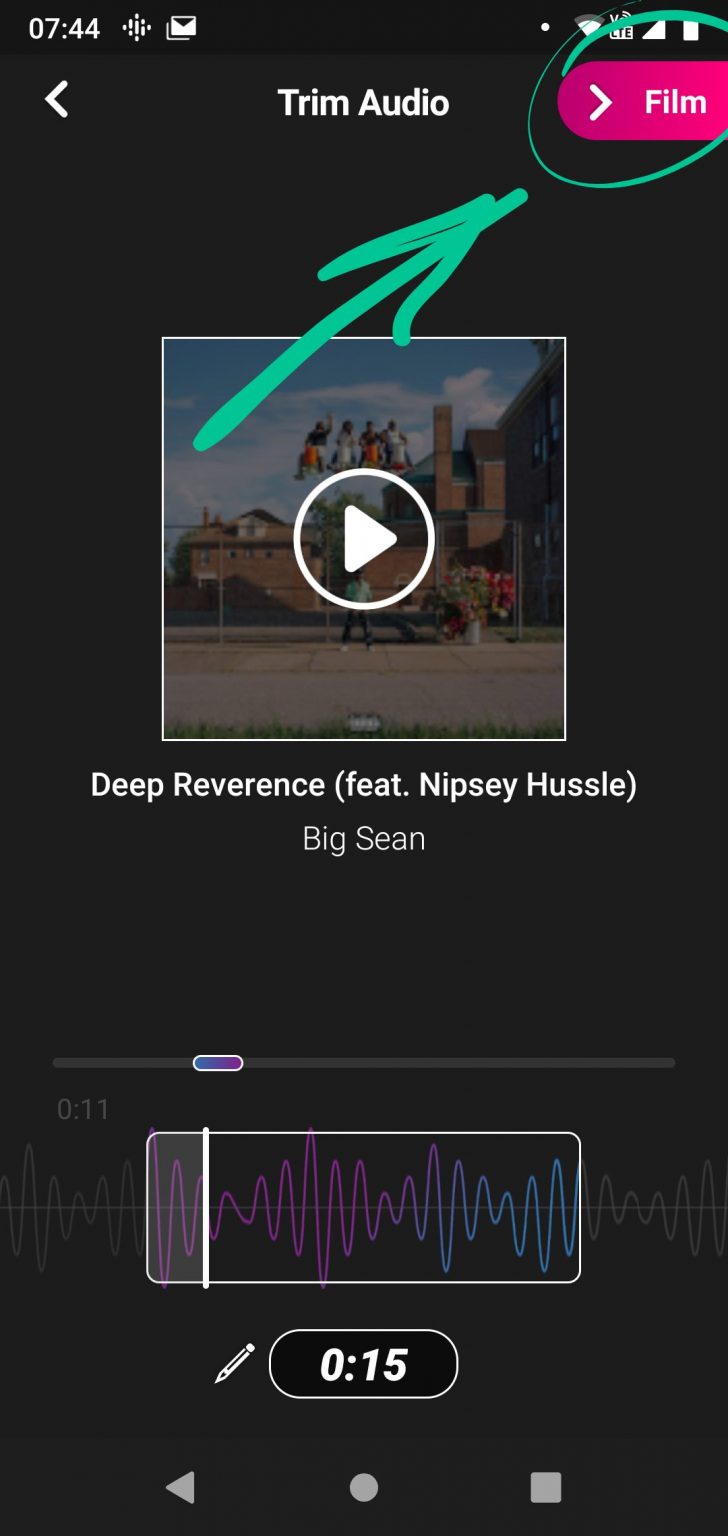
Task: Play the Deep Reverence preview
Action: (363, 539)
